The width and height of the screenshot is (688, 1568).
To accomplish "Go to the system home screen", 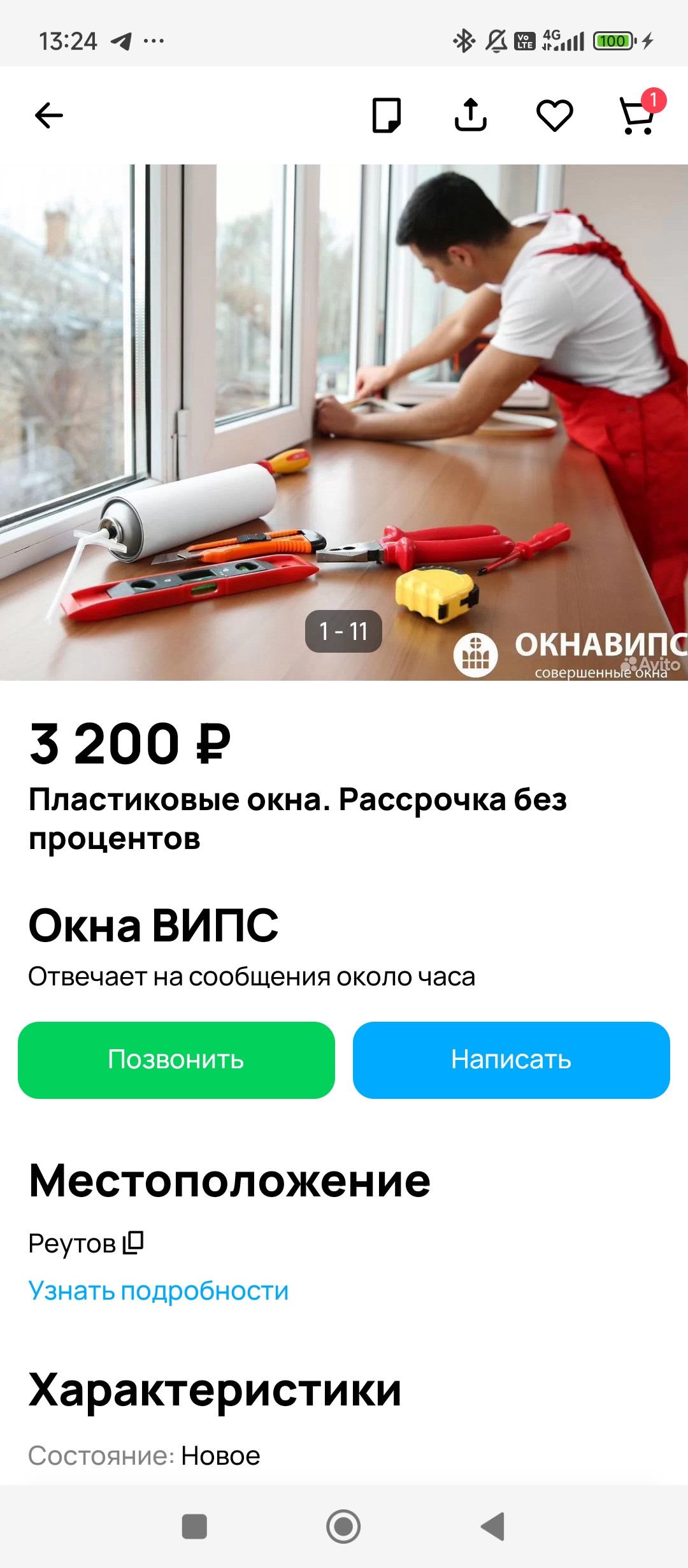I will coord(343,1527).
